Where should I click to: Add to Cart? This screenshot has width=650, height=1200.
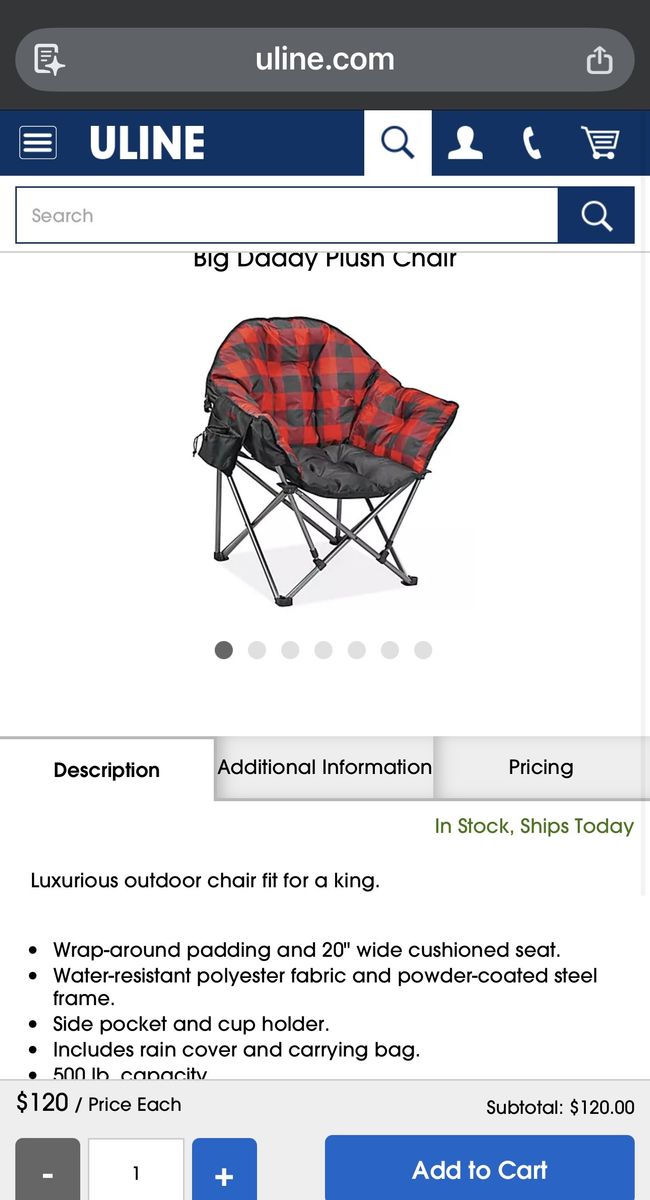(x=479, y=1169)
